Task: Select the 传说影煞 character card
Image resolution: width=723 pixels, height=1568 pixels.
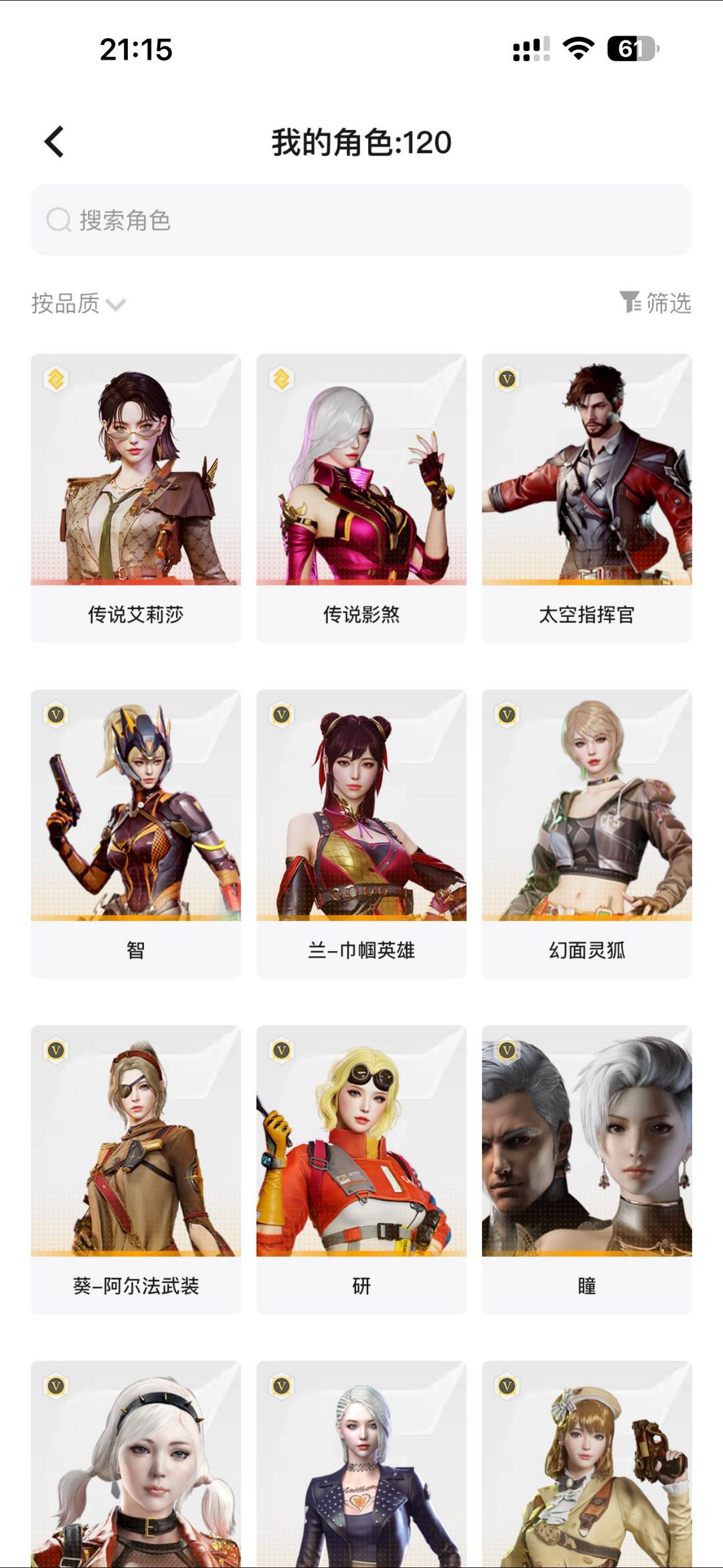Action: point(361,498)
